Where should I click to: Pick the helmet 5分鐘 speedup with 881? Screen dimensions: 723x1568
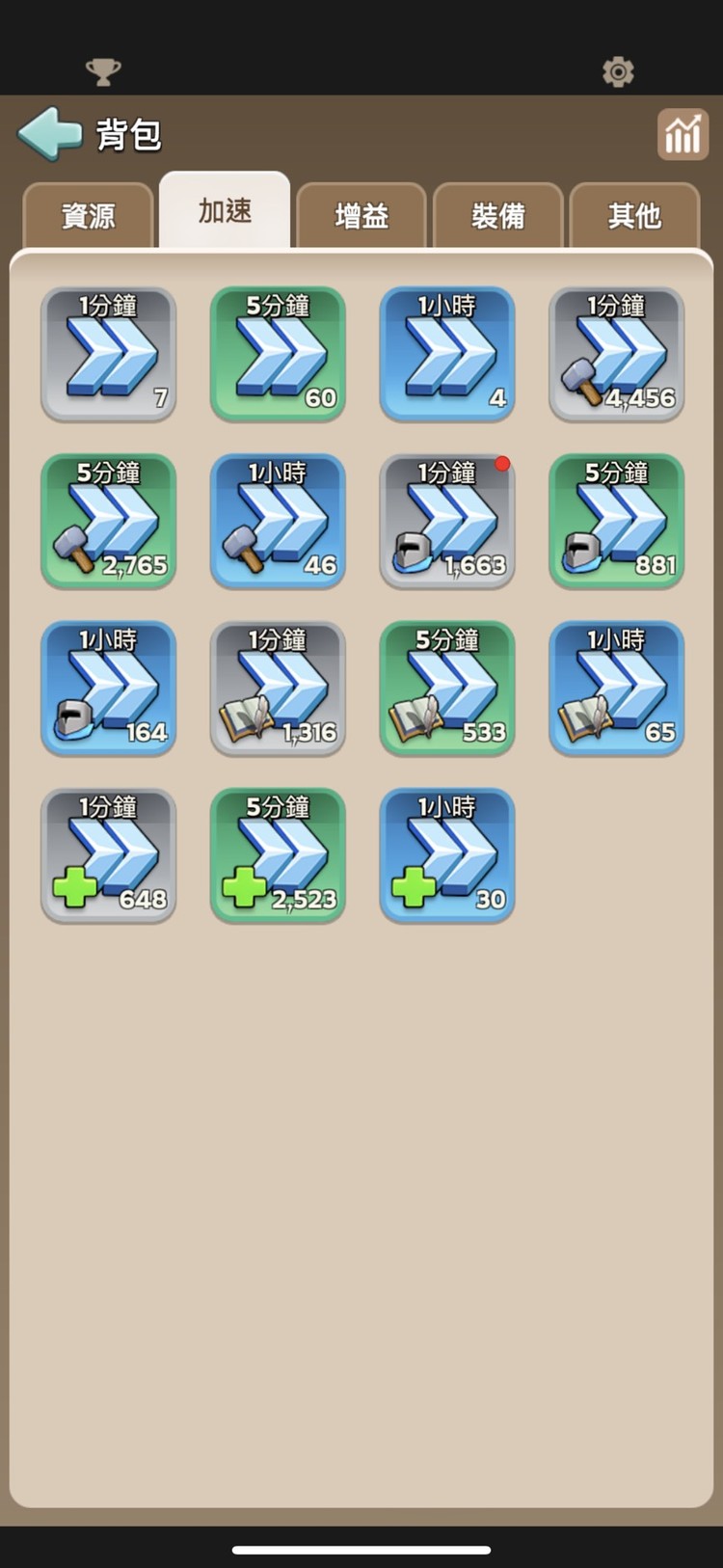click(617, 521)
